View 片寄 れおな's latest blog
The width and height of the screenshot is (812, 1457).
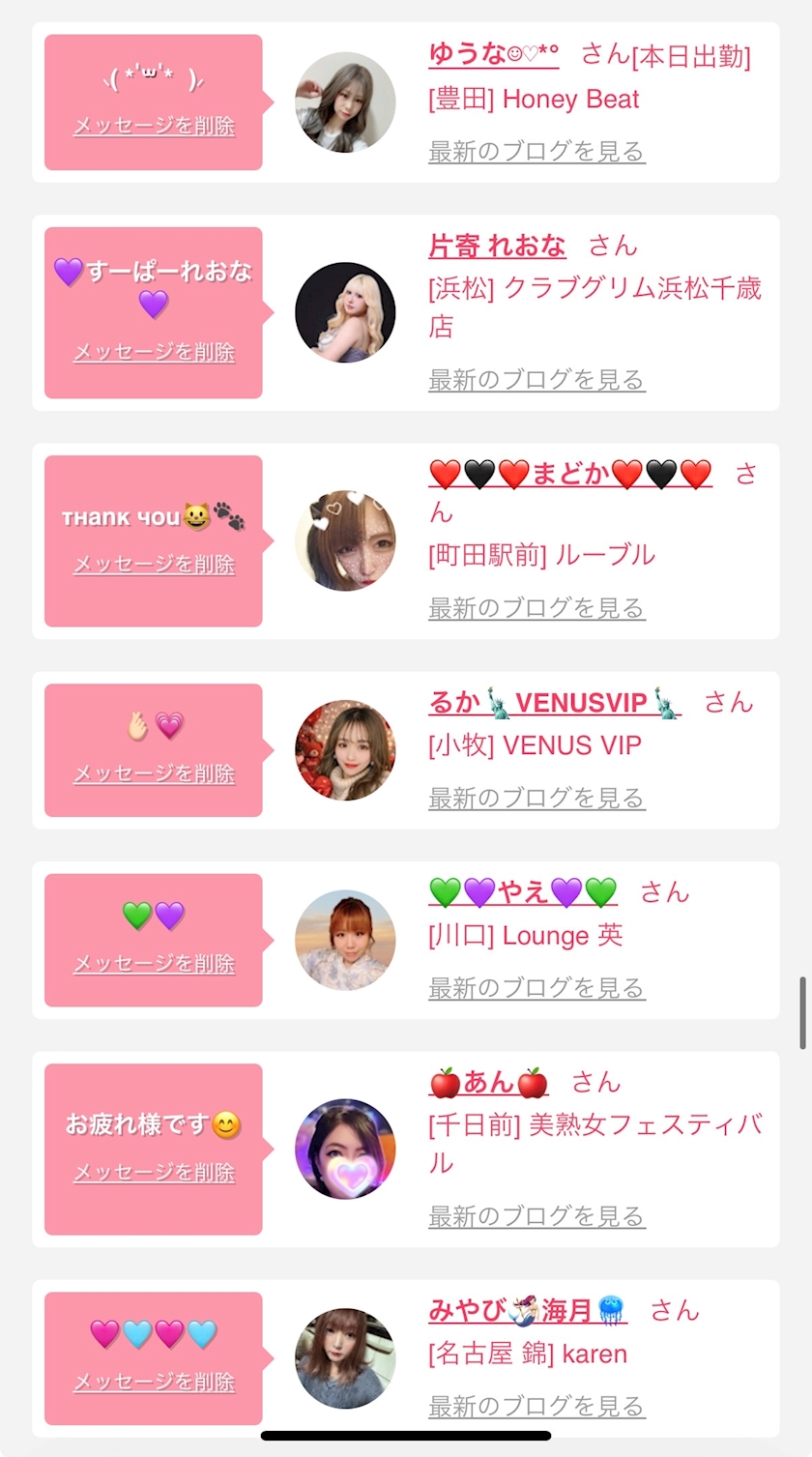[x=536, y=380]
